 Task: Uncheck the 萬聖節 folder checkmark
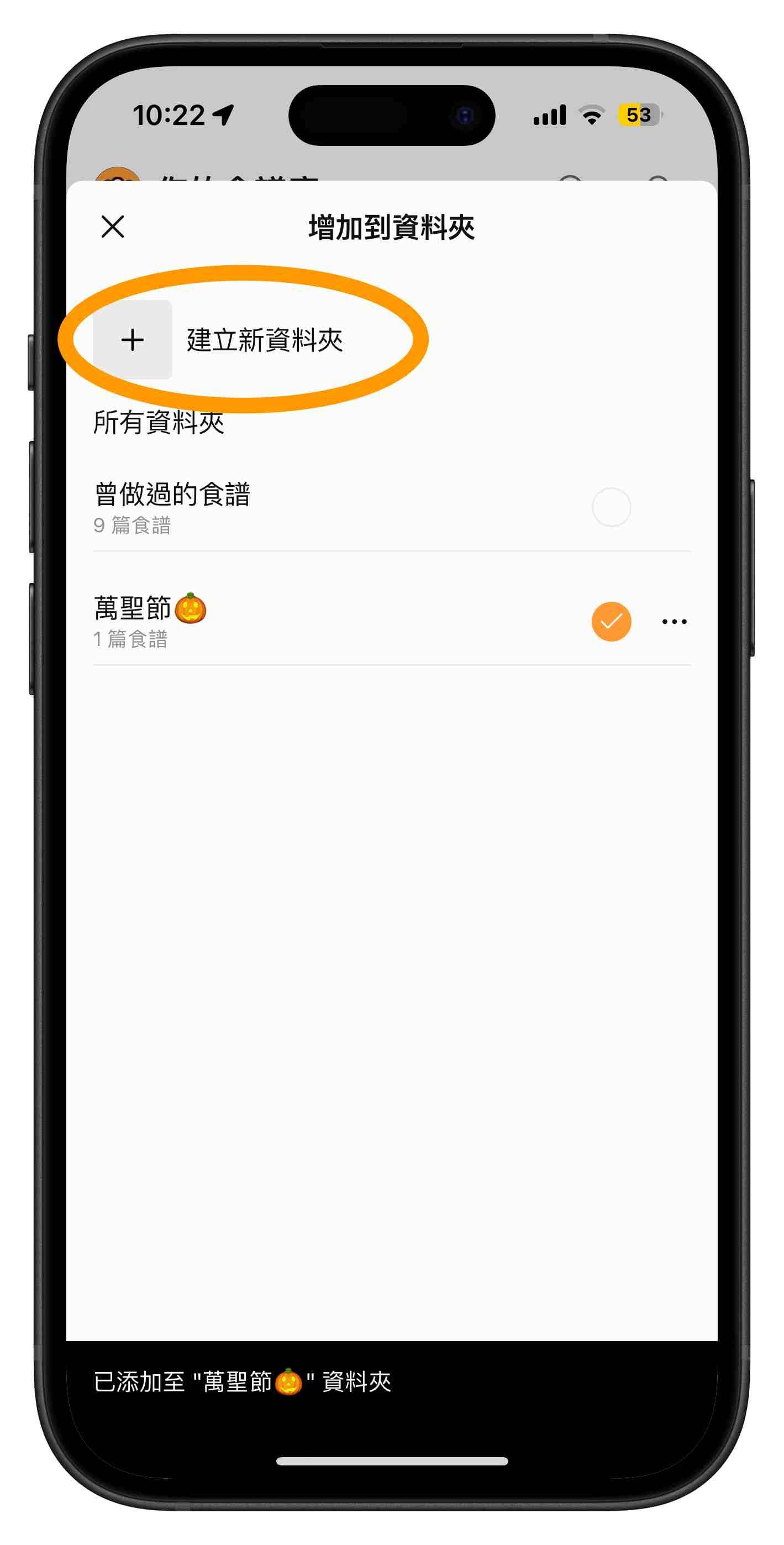click(611, 621)
